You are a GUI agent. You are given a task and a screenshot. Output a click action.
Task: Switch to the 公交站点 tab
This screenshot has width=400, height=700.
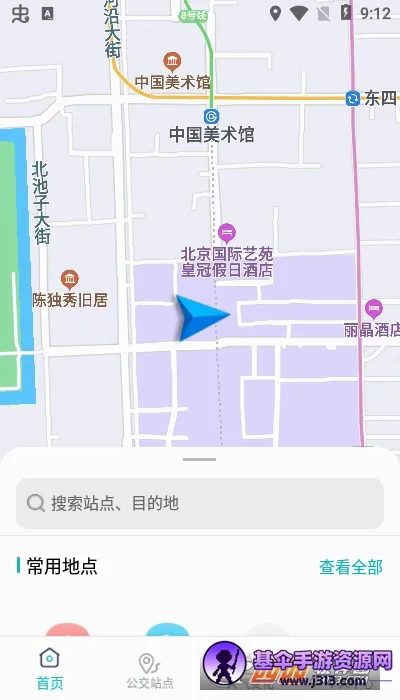click(150, 671)
